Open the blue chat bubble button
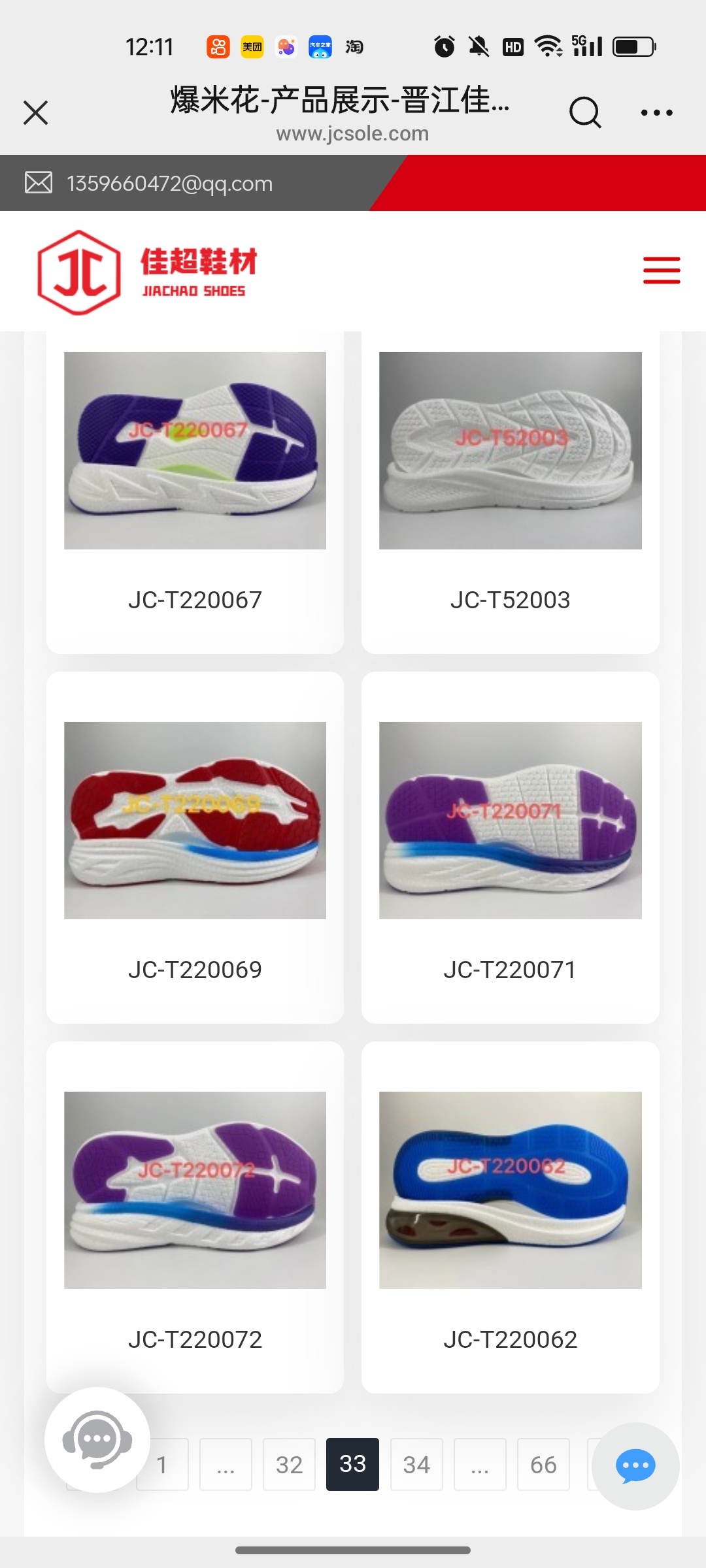 click(635, 1466)
